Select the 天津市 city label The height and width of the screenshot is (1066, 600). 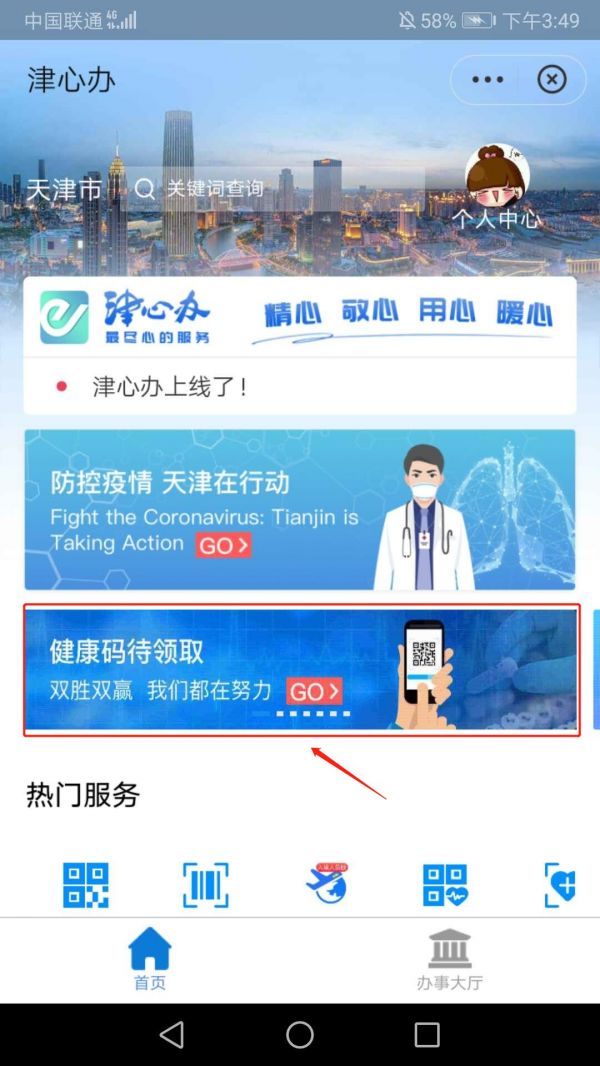coord(64,188)
